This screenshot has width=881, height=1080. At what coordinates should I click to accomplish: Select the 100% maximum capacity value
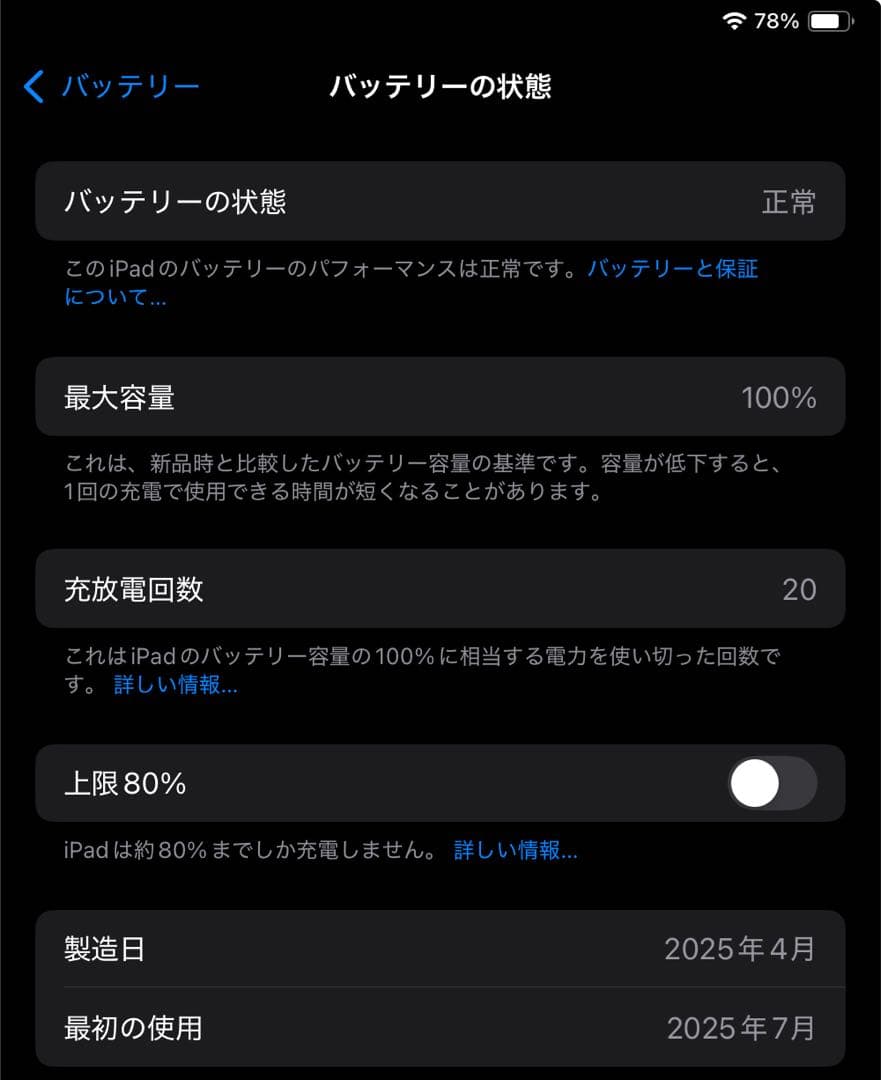[778, 397]
